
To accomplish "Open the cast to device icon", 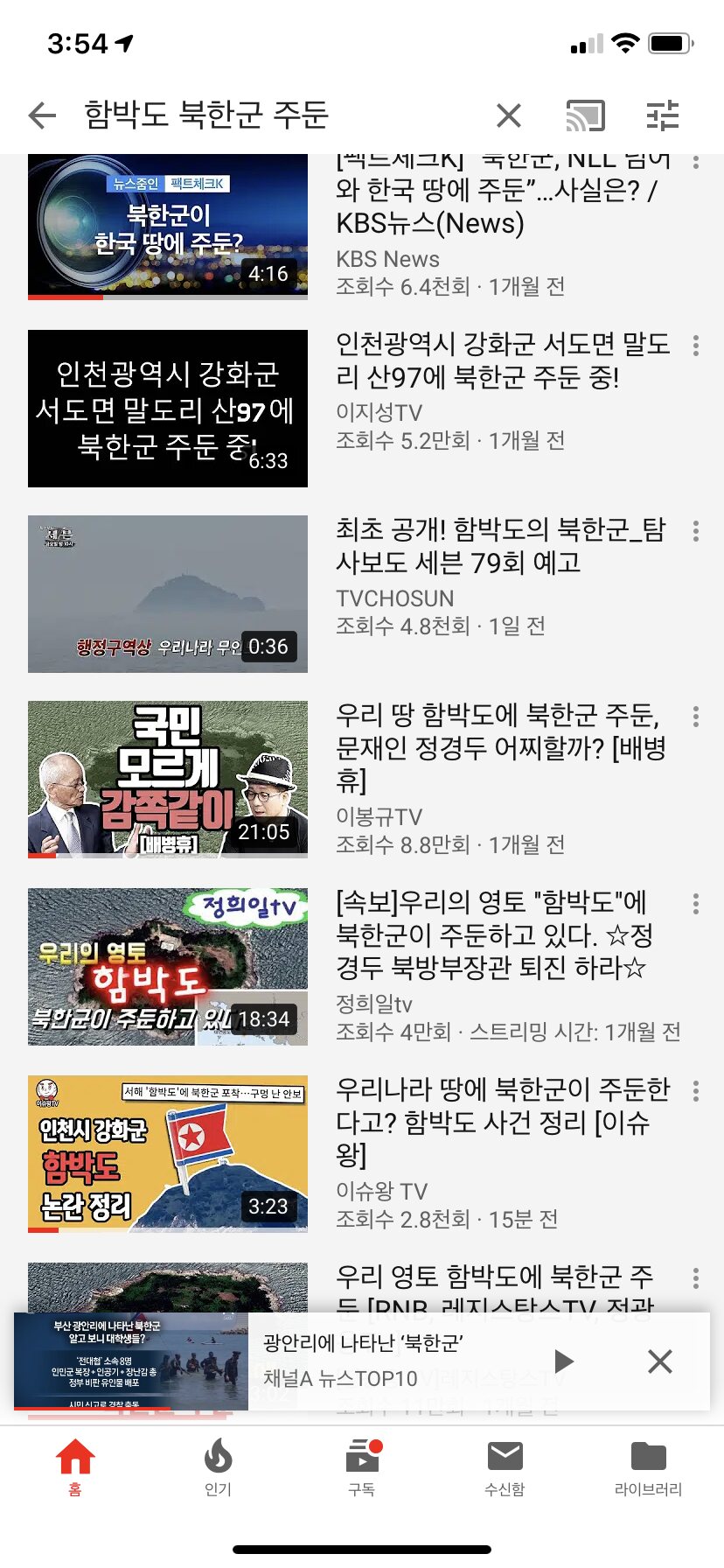I will pyautogui.click(x=585, y=115).
